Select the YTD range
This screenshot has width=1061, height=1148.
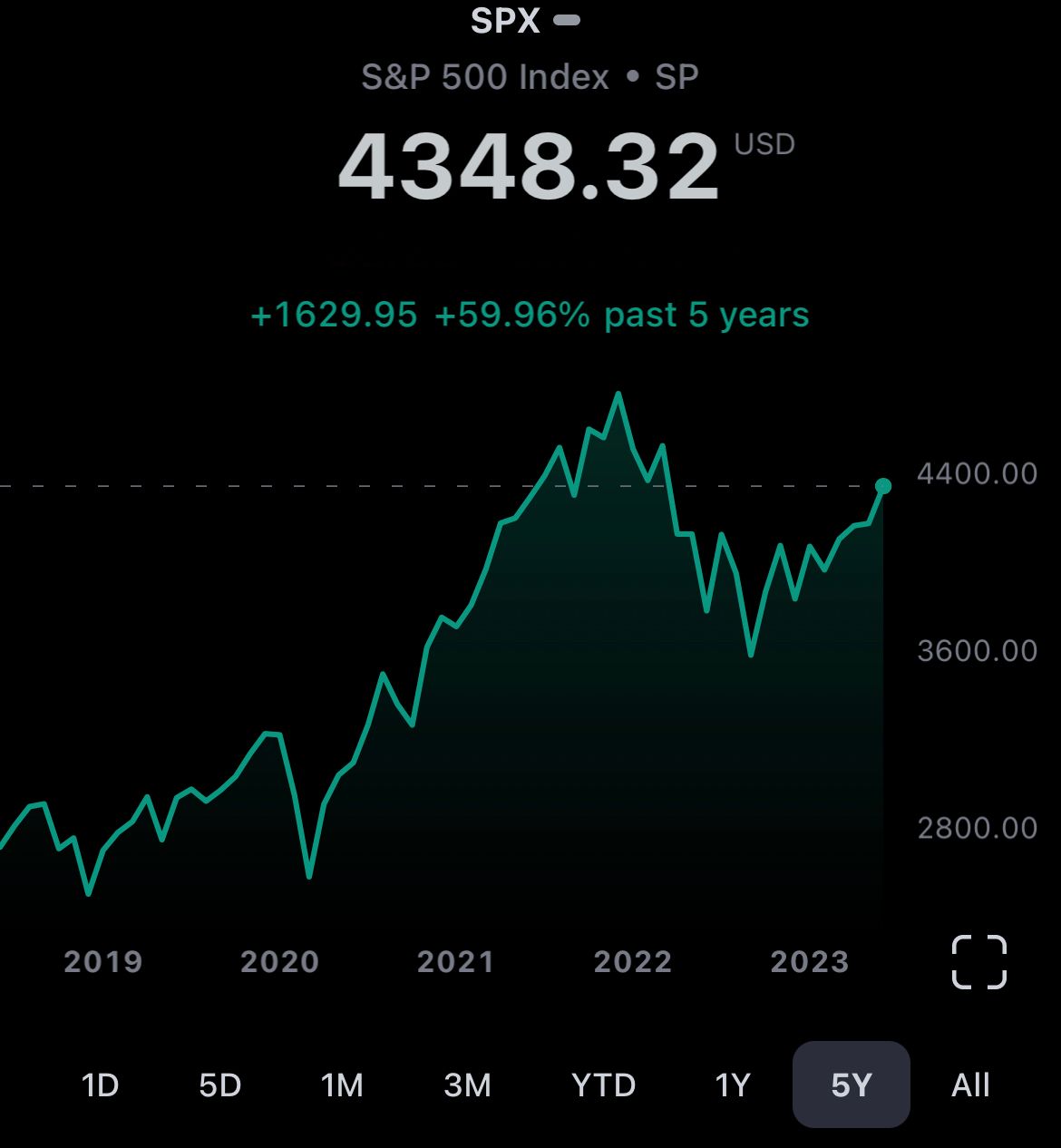(604, 1085)
